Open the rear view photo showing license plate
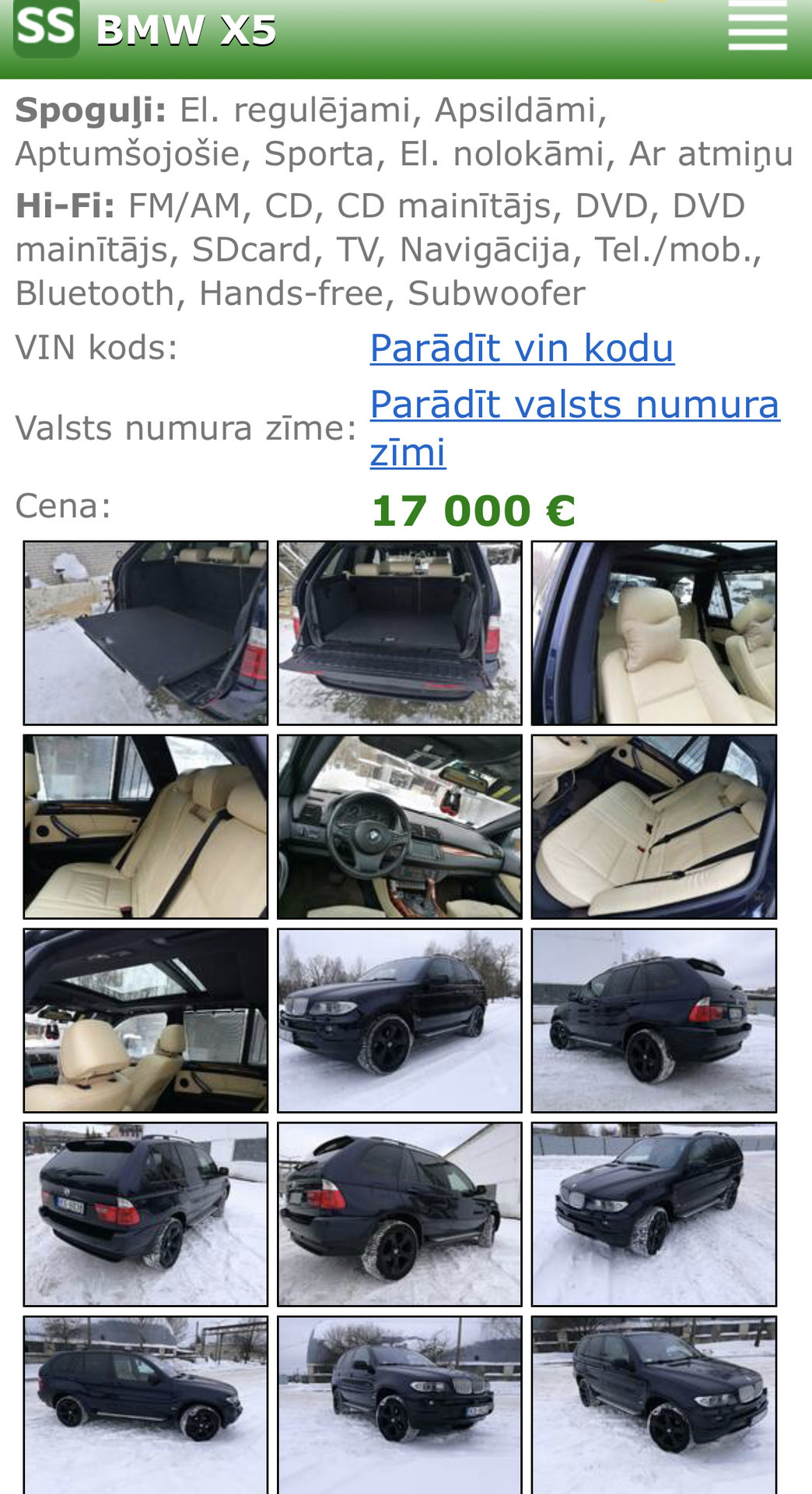The height and width of the screenshot is (1494, 812). click(145, 1214)
